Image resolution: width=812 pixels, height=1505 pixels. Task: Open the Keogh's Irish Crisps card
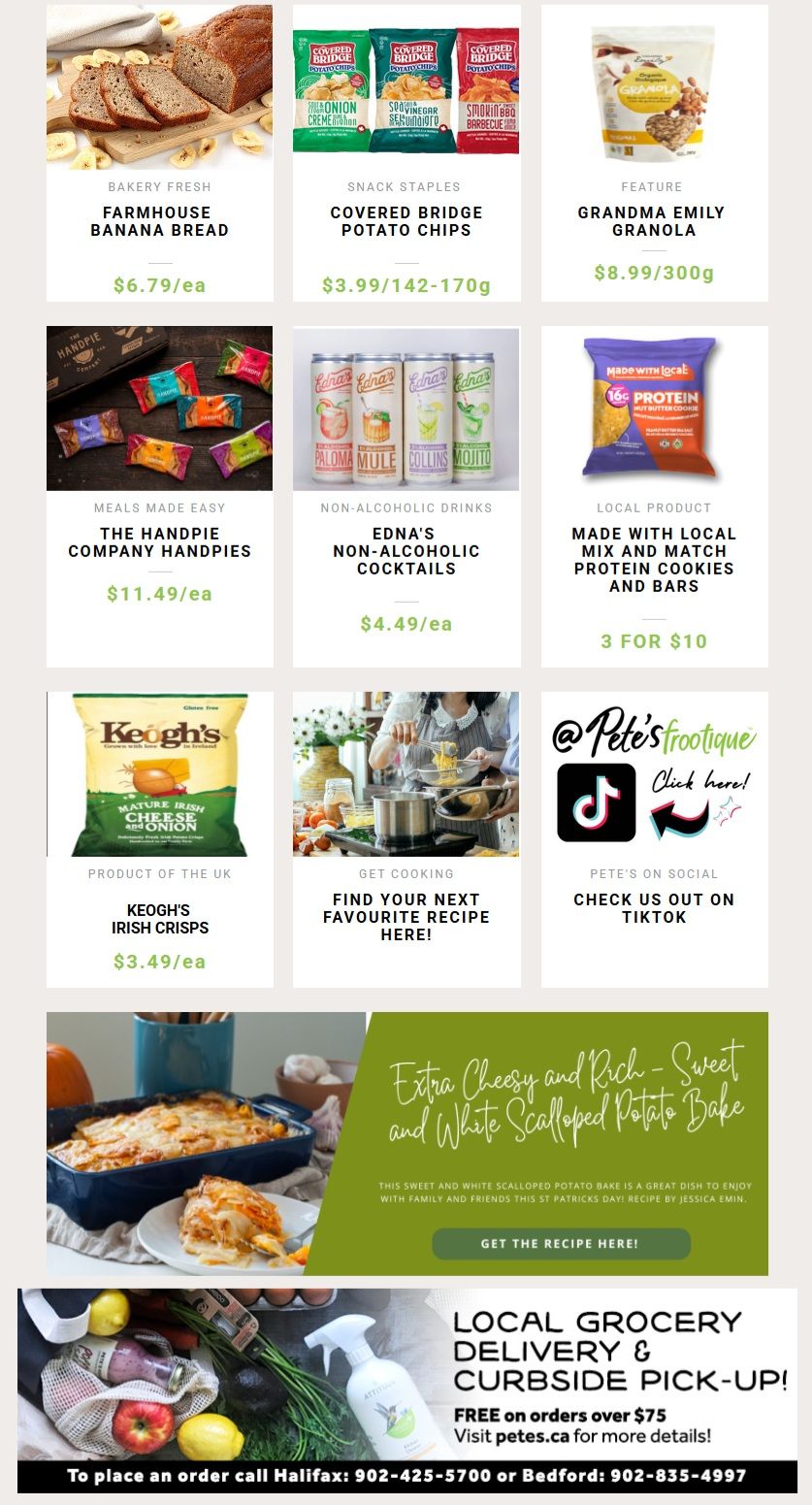(159, 918)
